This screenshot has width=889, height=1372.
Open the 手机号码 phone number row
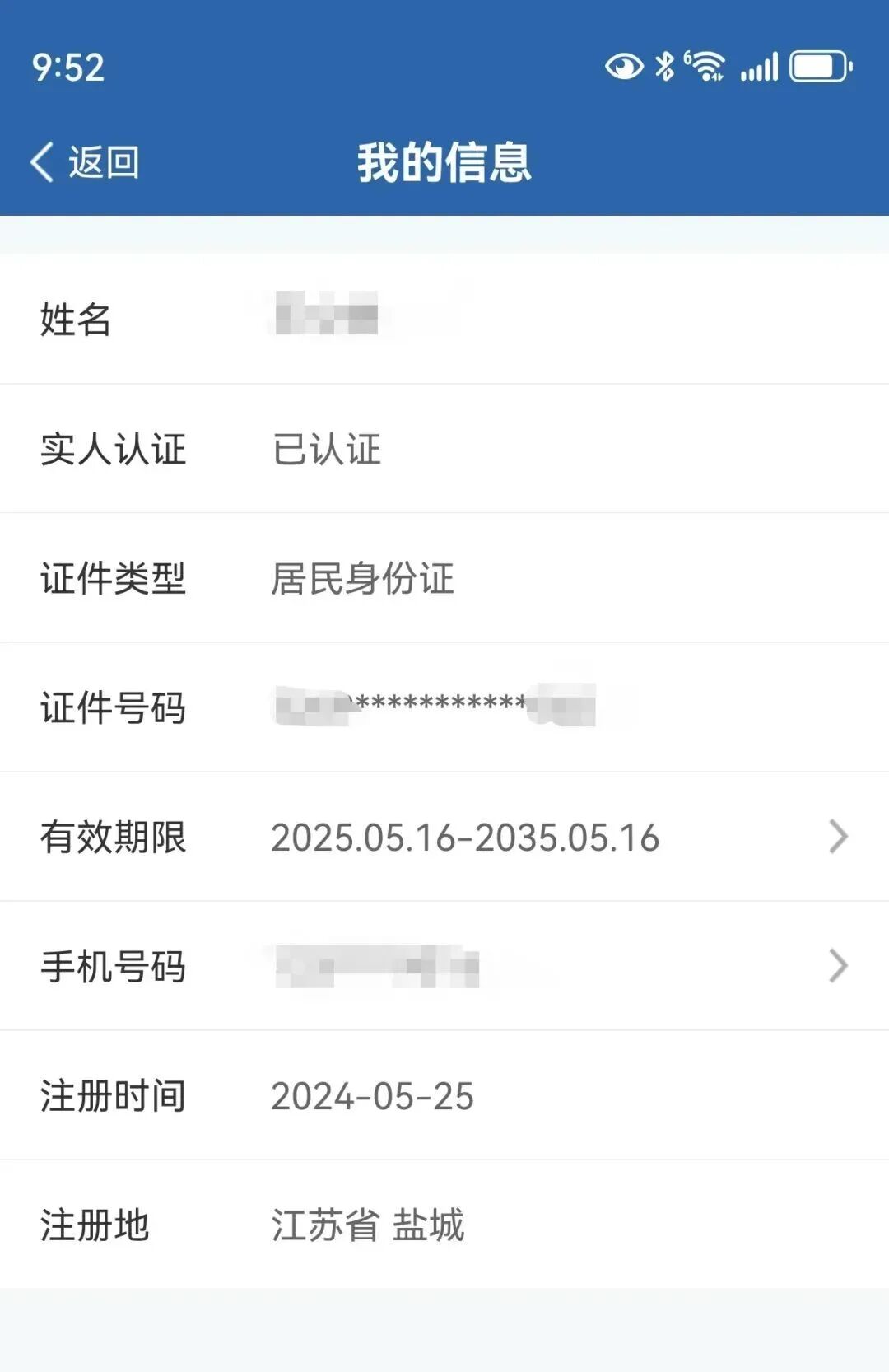pyautogui.click(x=444, y=966)
